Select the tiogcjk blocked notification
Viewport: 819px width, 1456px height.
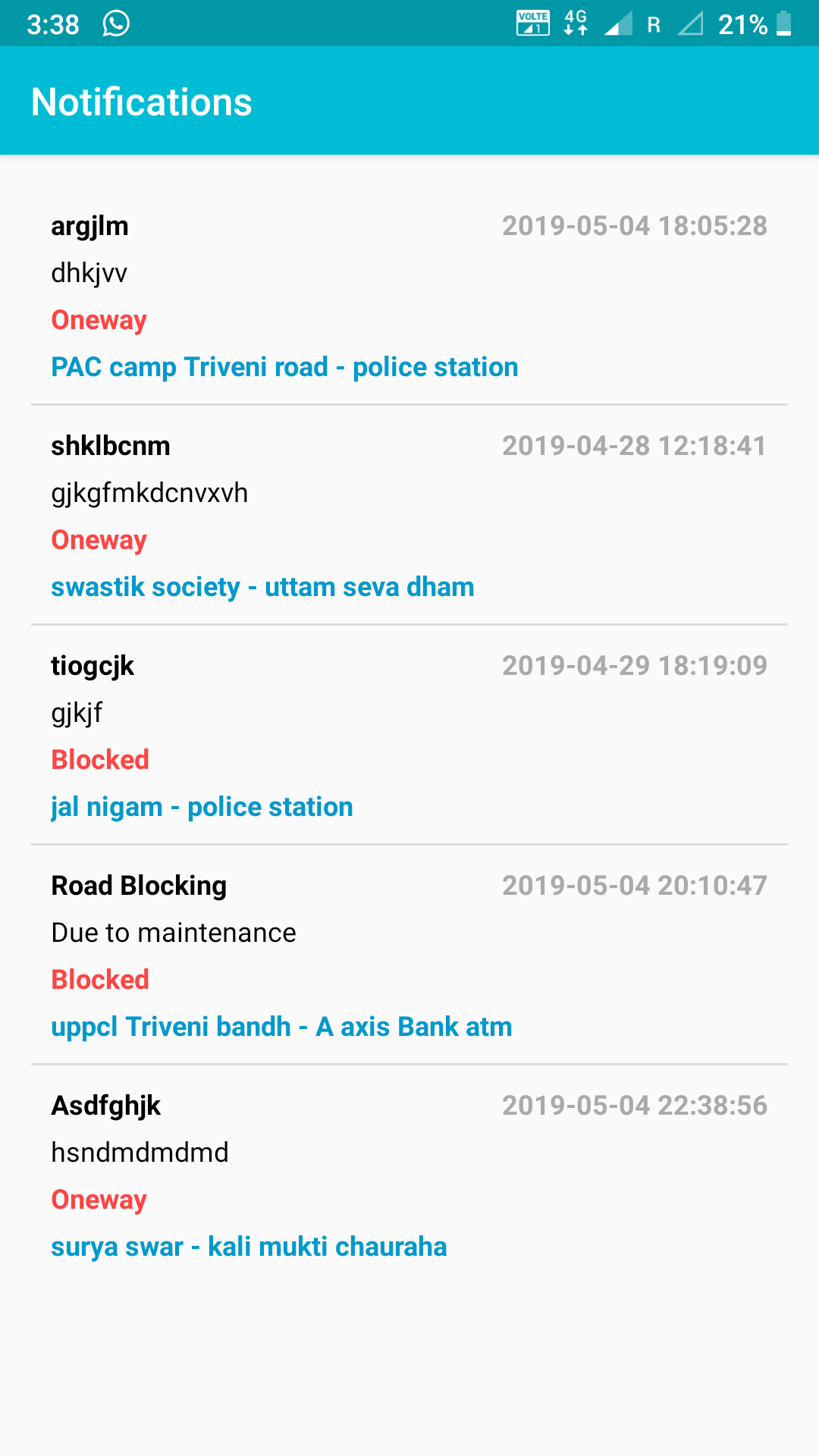[x=409, y=736]
